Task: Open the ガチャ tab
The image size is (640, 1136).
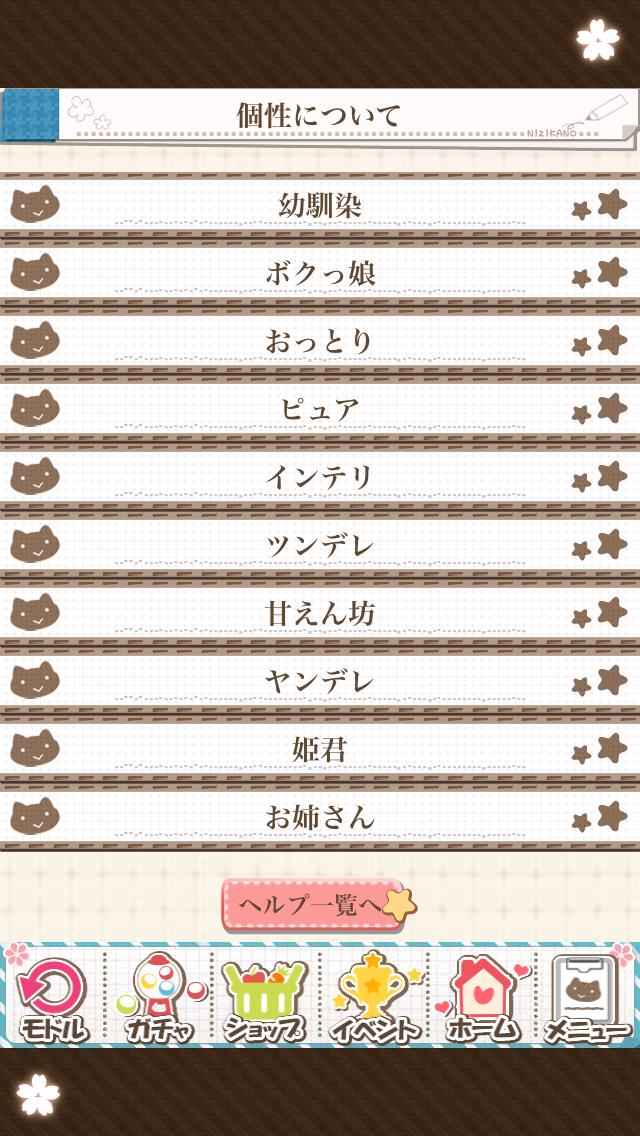Action: (160, 1000)
